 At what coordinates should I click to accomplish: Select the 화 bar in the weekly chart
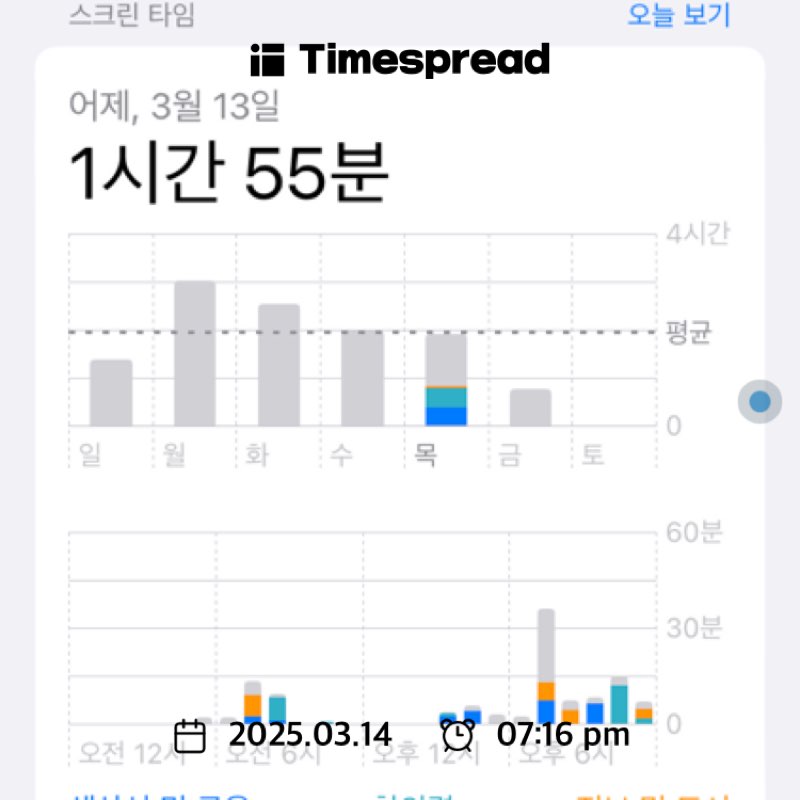(x=279, y=365)
